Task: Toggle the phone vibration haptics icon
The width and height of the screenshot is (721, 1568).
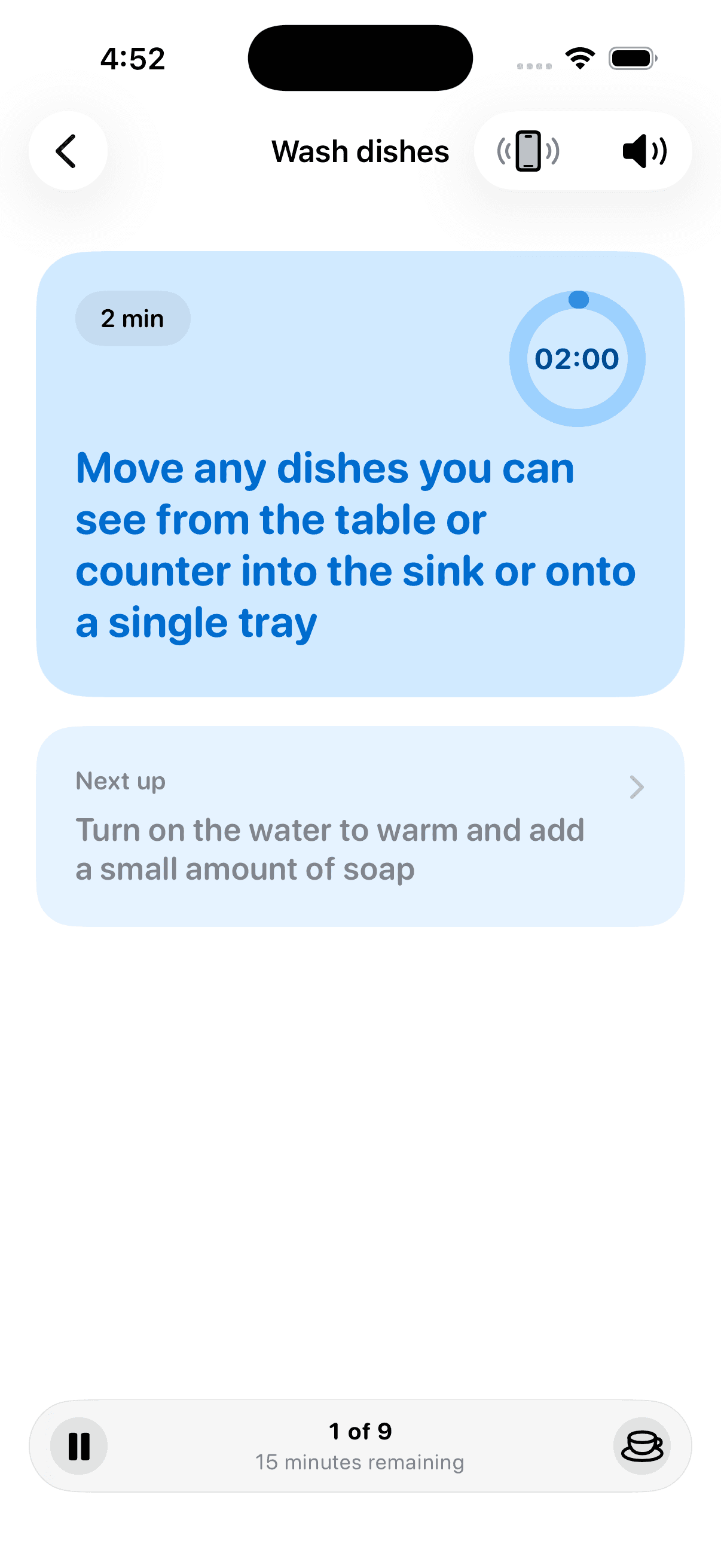Action: pos(528,151)
